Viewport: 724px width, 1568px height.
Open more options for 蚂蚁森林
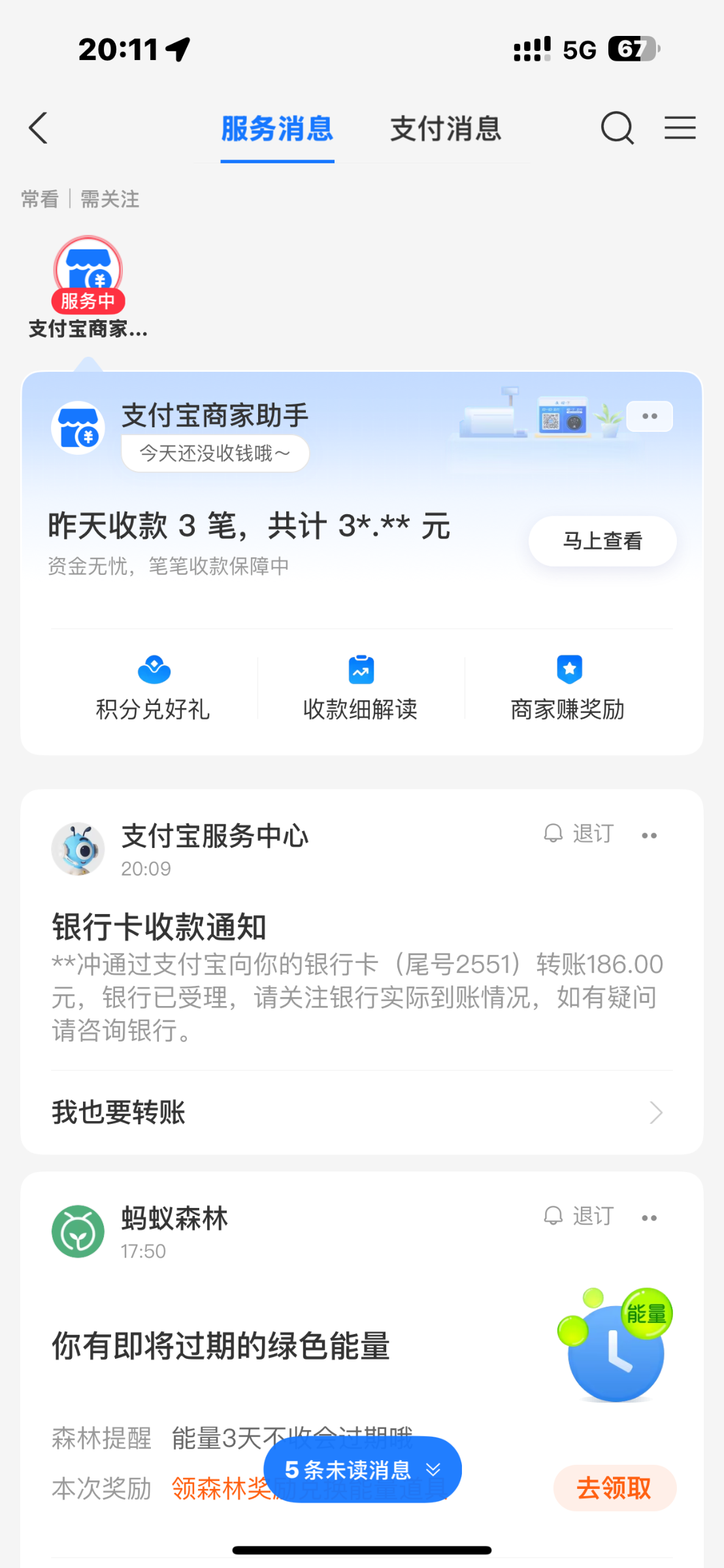coord(649,1218)
